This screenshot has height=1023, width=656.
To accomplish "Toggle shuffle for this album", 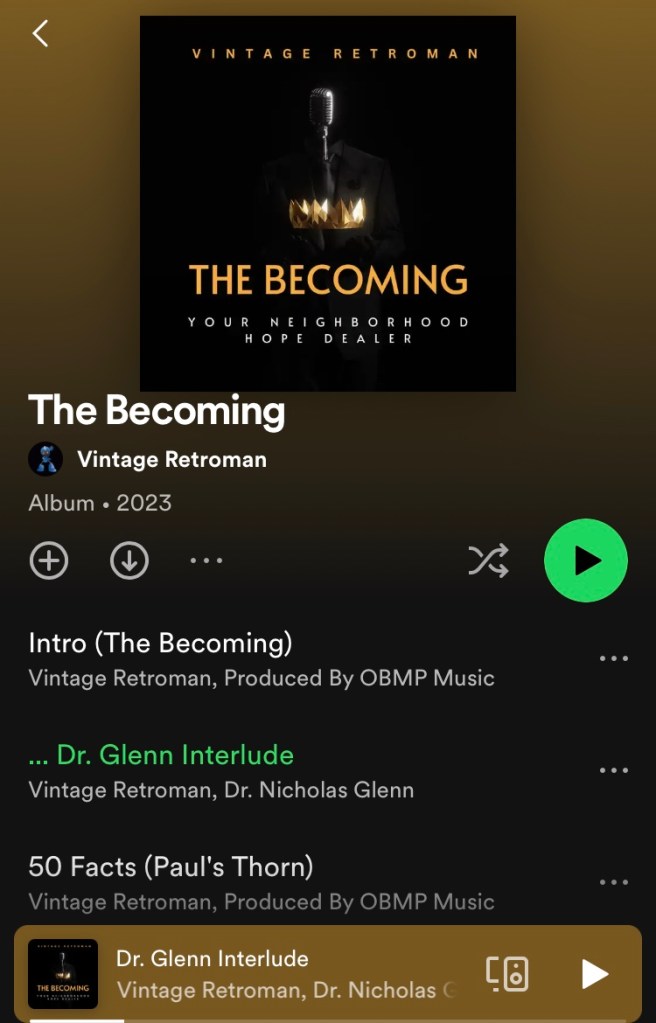I will click(488, 561).
